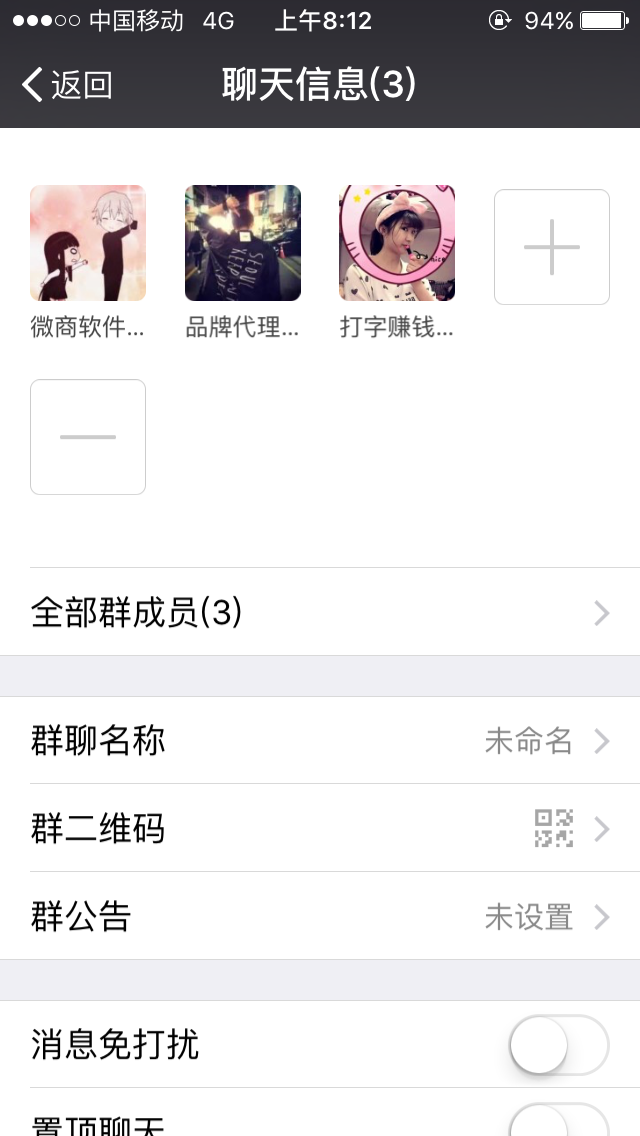Open 全部群成员(3) list
The image size is (640, 1136).
[x=320, y=612]
